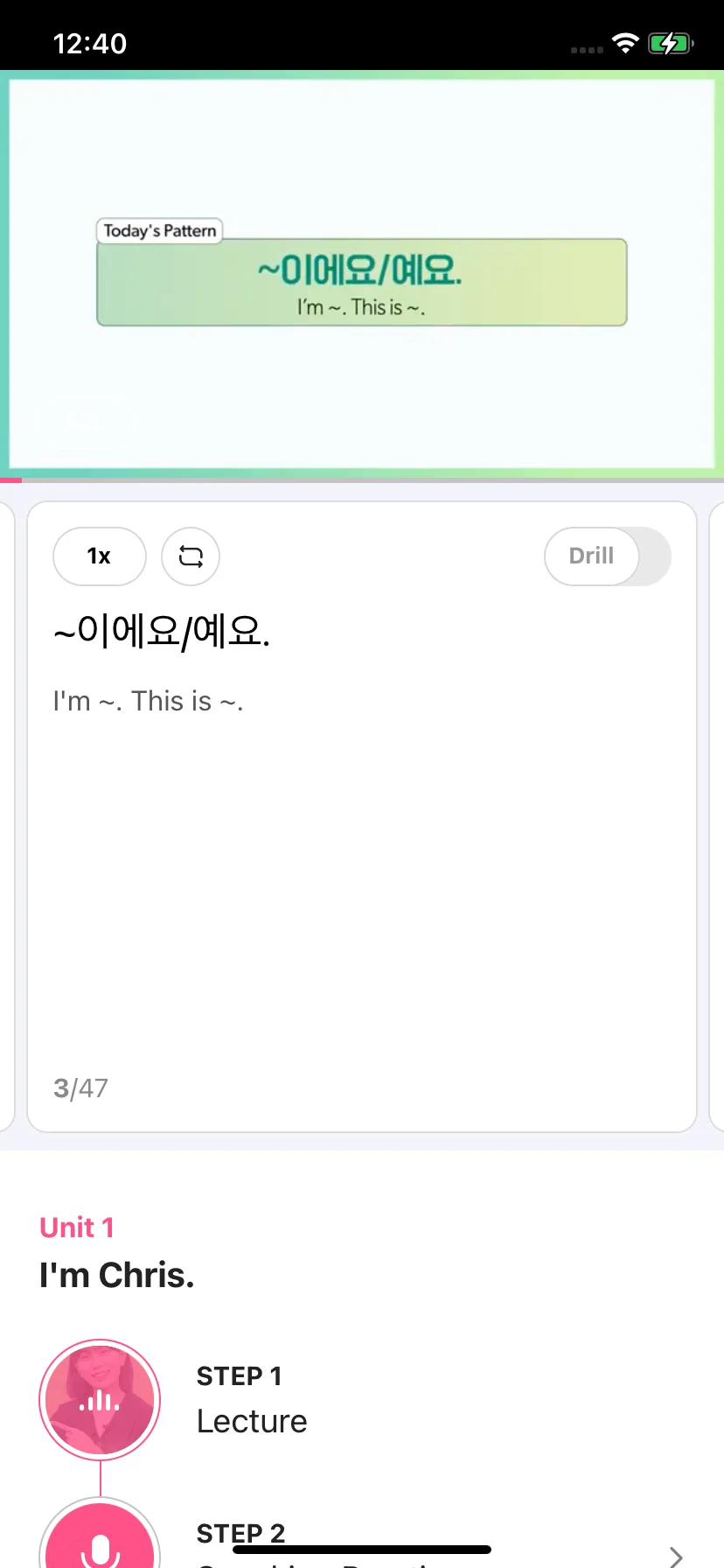Tap the lecture video player
Image resolution: width=724 pixels, height=1568 pixels.
(362, 274)
